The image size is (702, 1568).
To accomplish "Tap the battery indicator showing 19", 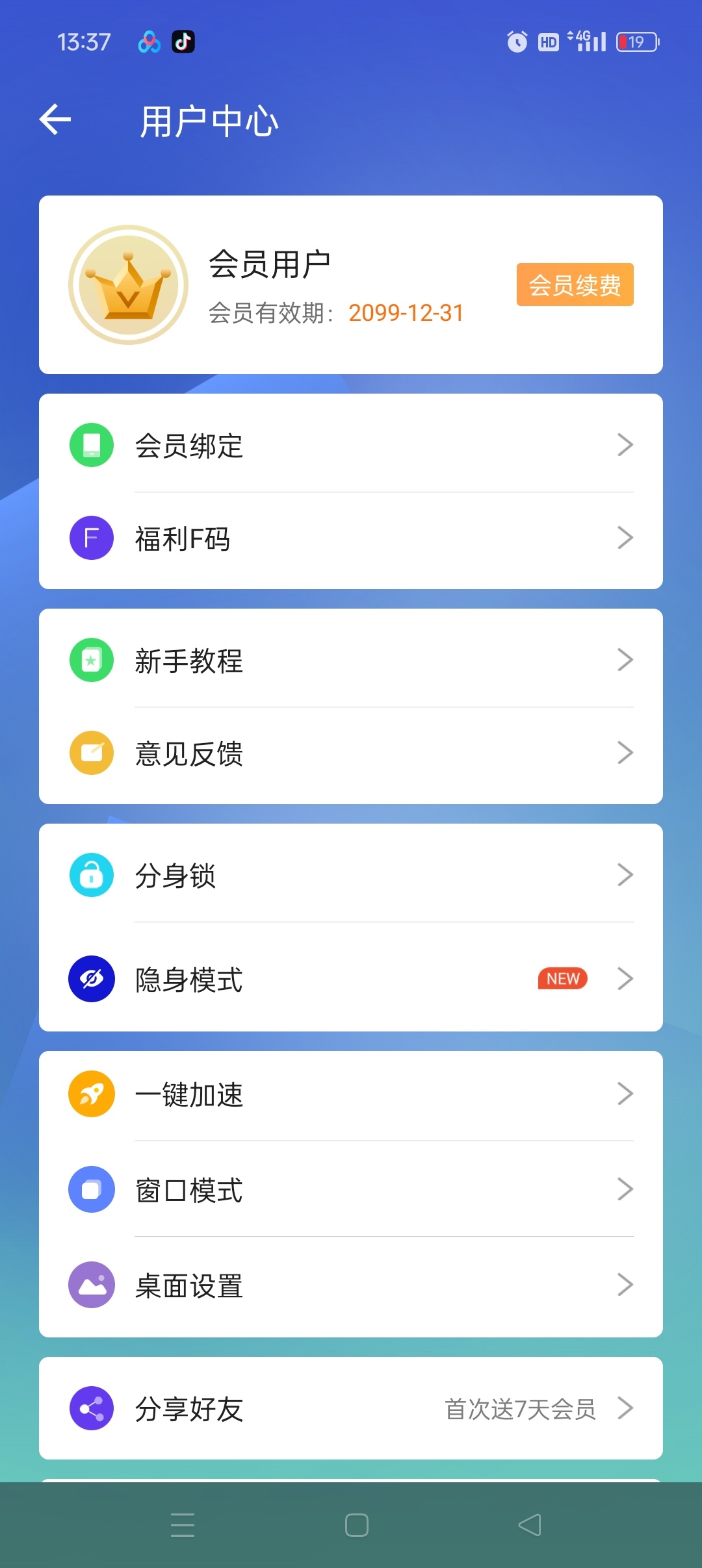I will point(636,42).
